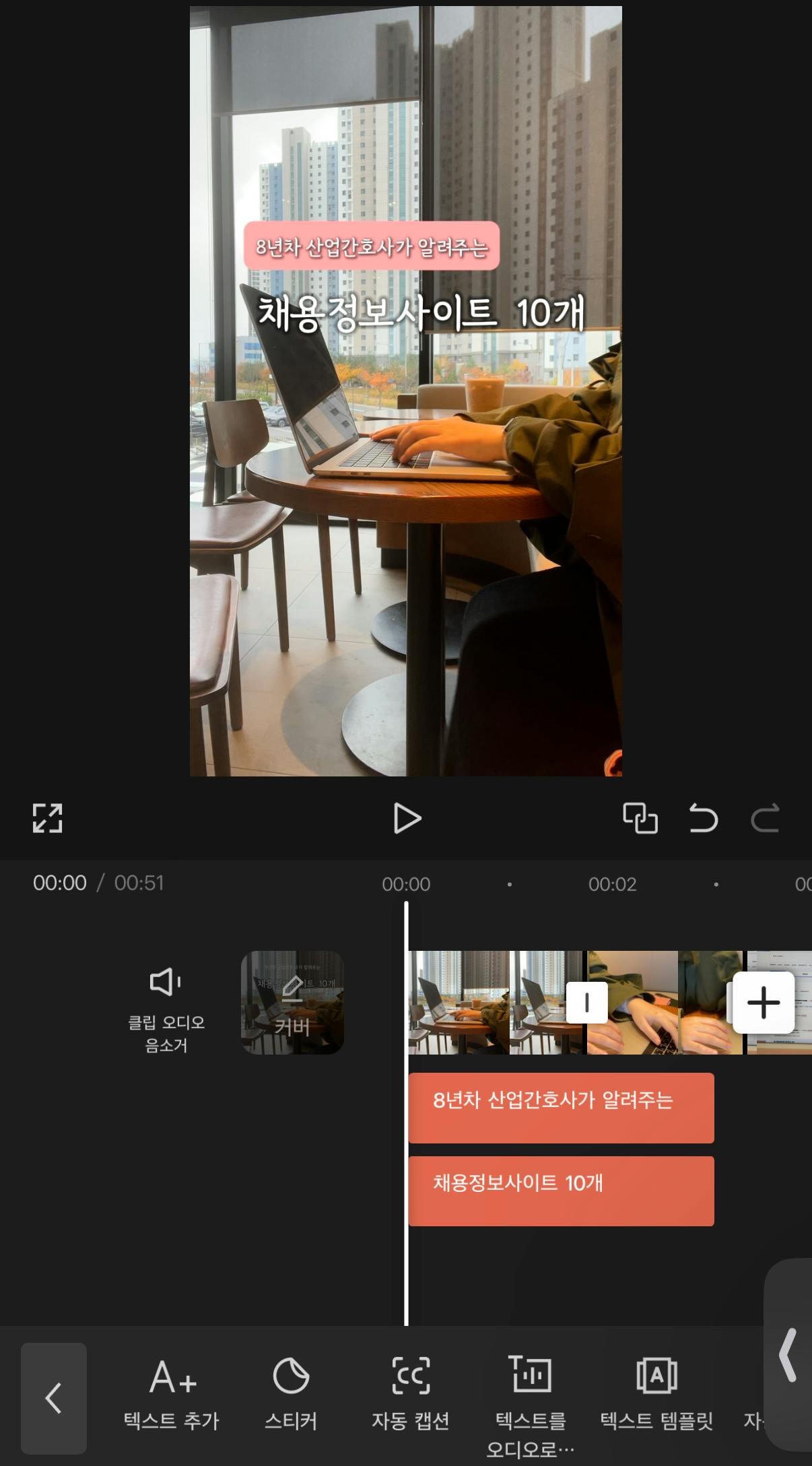Edit the cover (커버) thumbnail
The image size is (812, 1466).
292,1002
